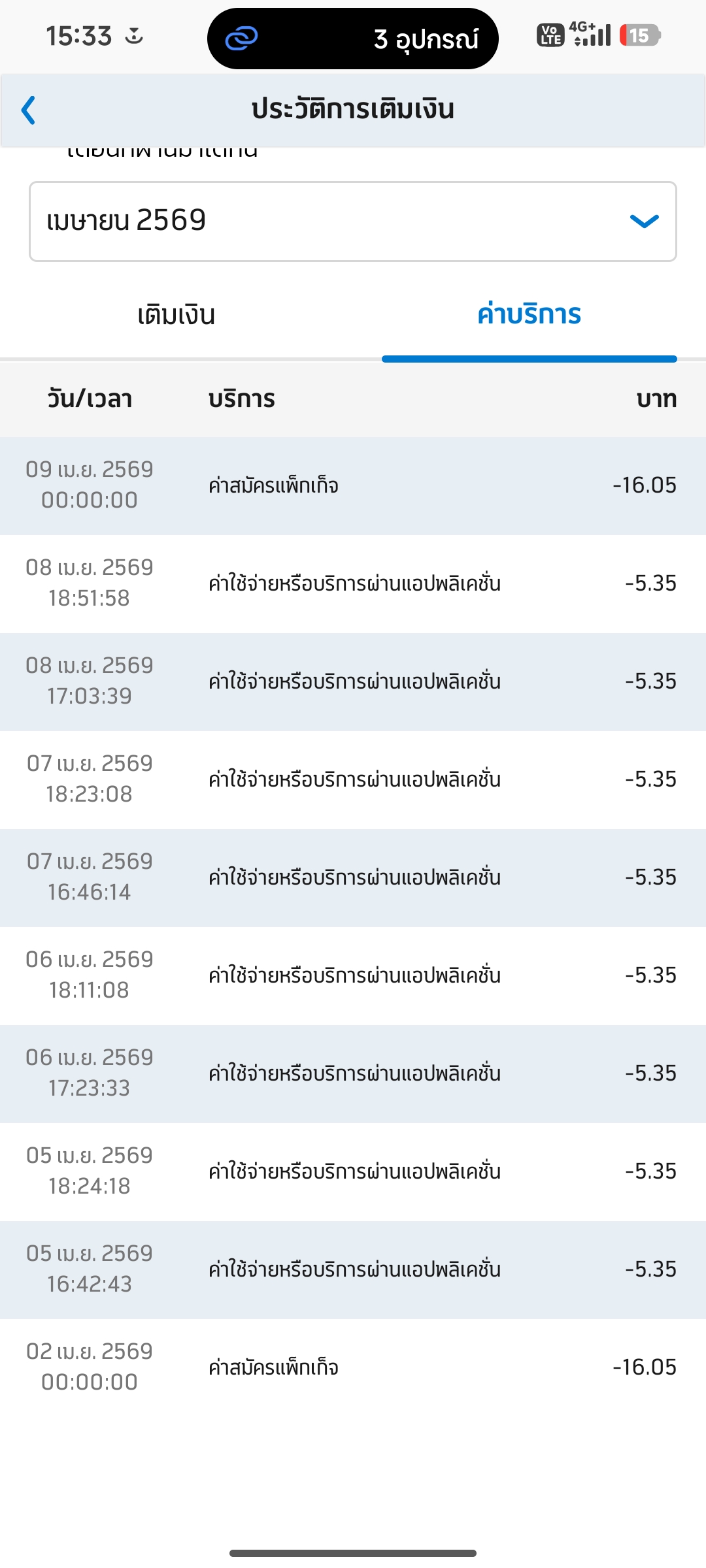Go back from top-up history page
Viewport: 706px width, 1568px height.
29,110
